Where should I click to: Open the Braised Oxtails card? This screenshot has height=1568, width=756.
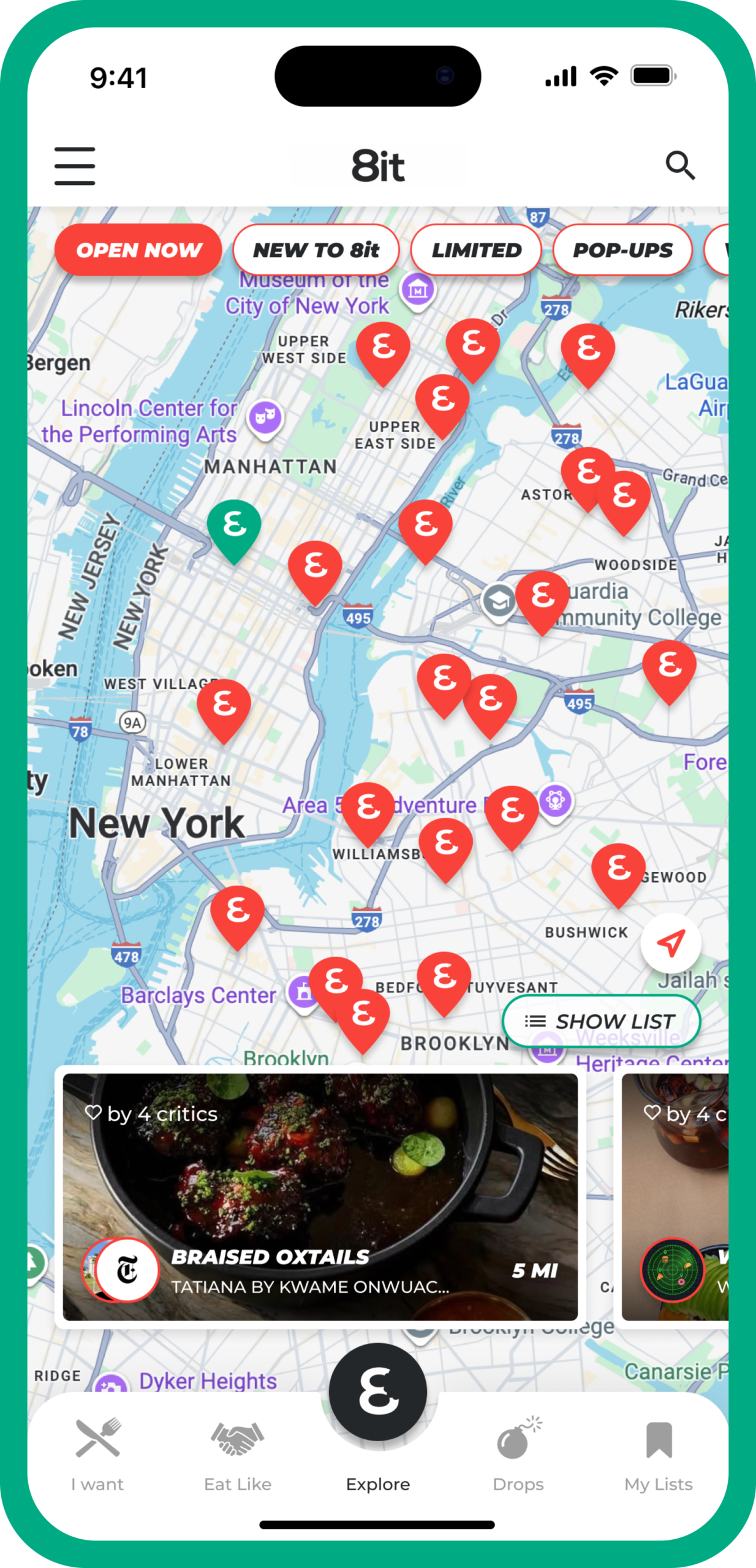pyautogui.click(x=320, y=1196)
